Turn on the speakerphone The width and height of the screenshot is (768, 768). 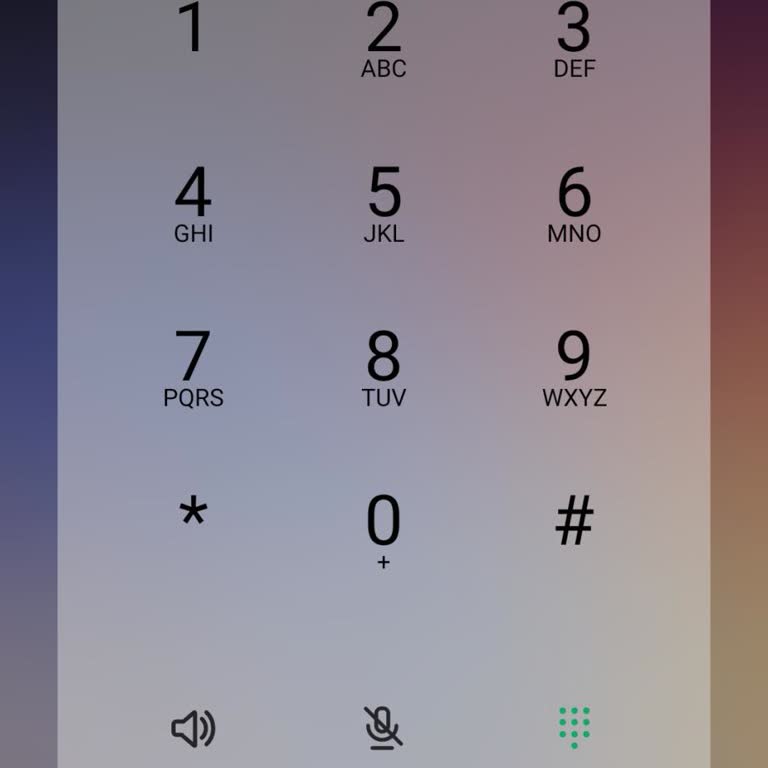coord(193,729)
